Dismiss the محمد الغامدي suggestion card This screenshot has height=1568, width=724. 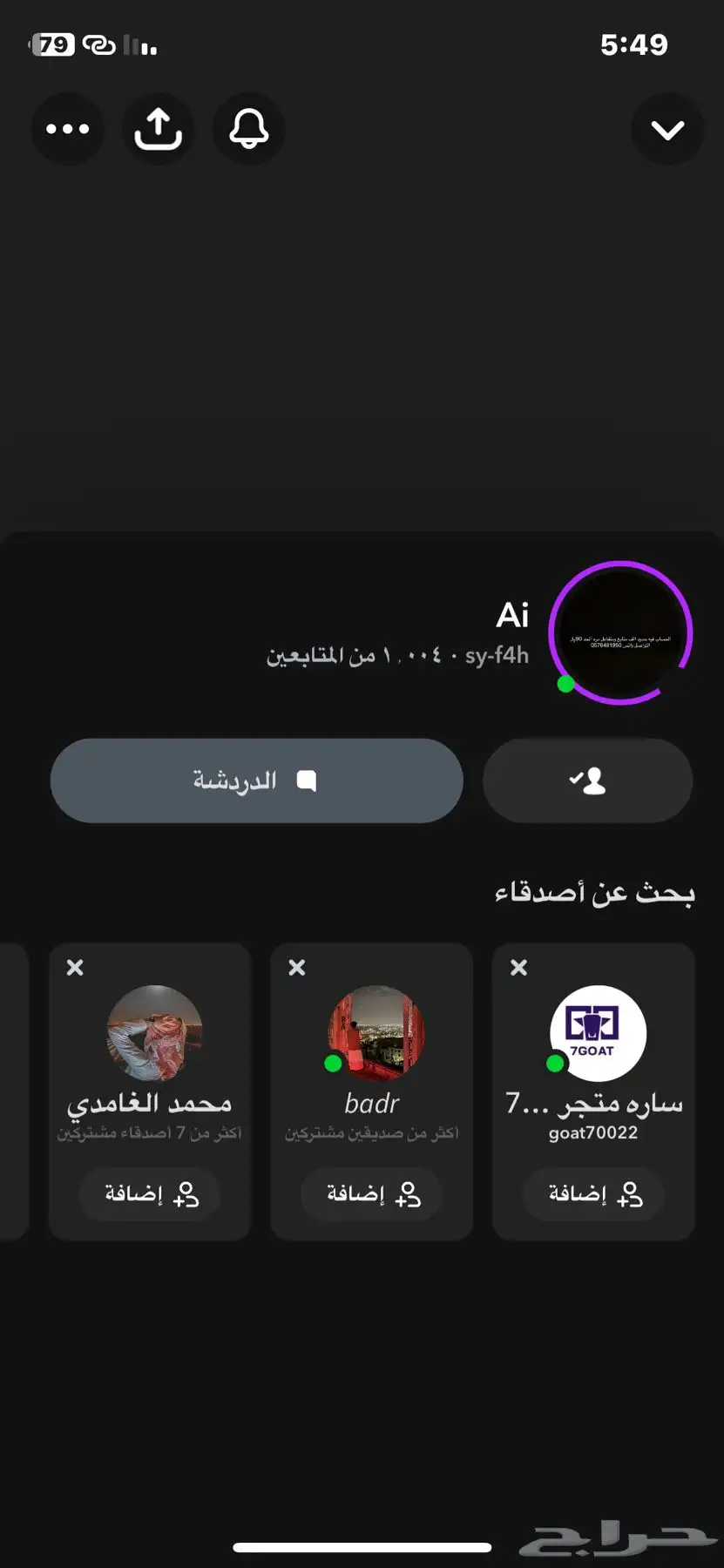tap(75, 967)
